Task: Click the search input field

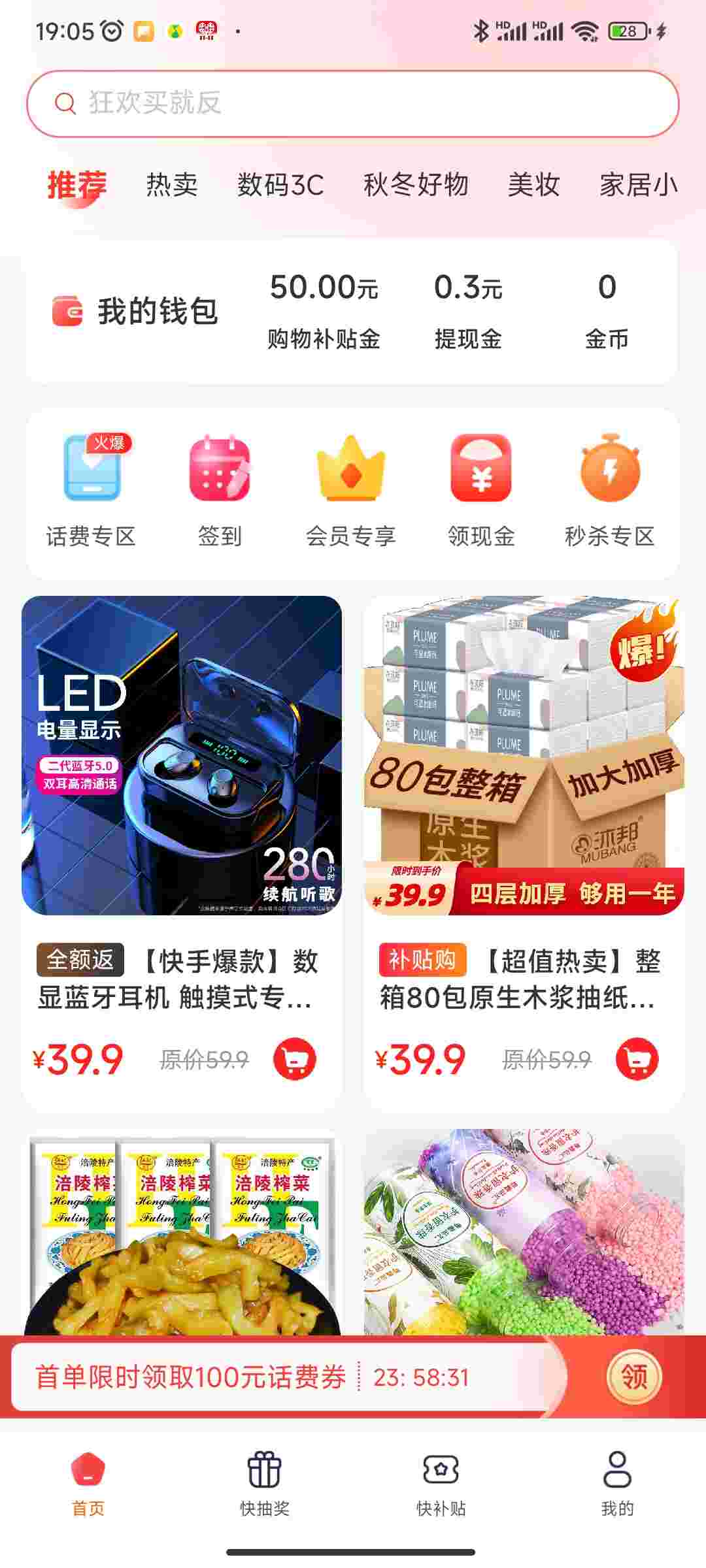Action: click(x=353, y=105)
